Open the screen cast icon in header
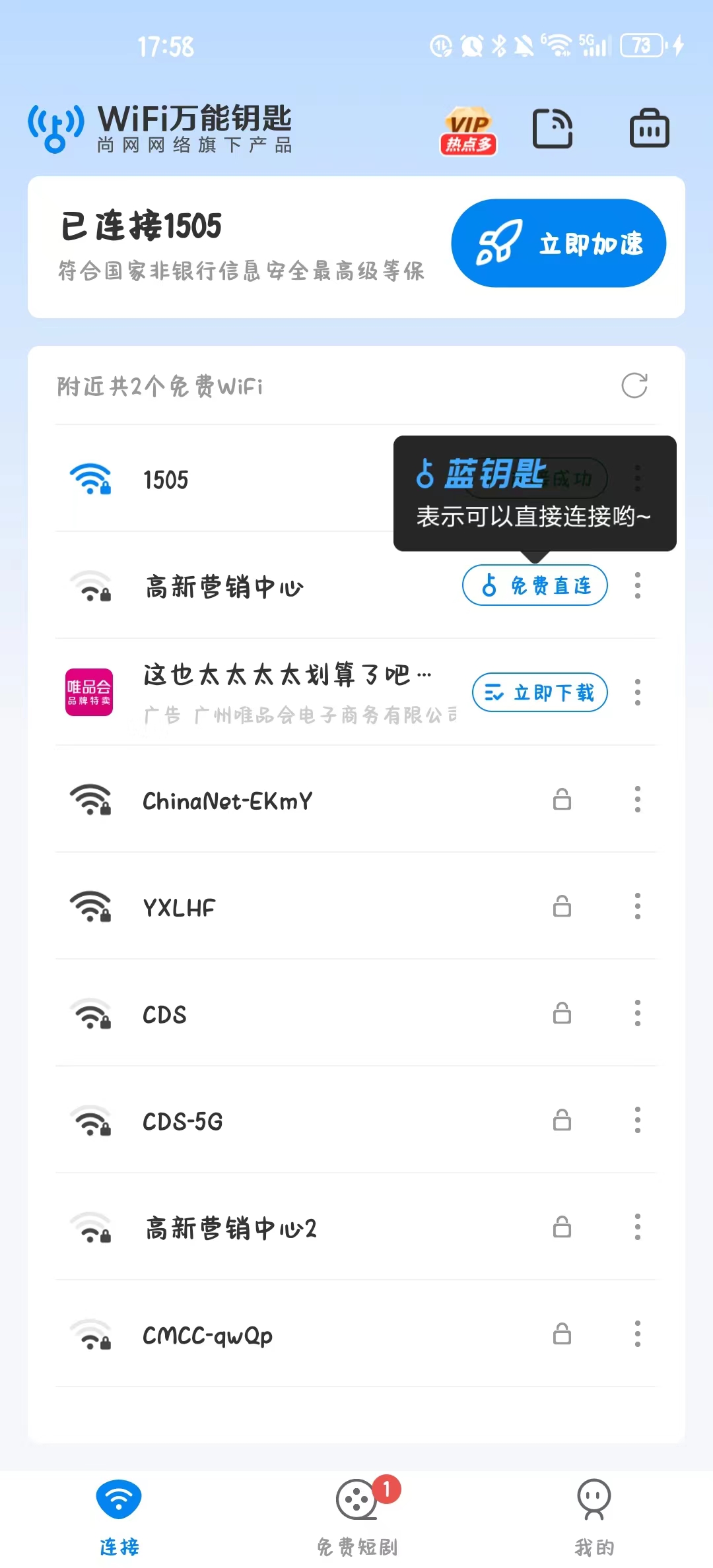Screen dimensions: 713x1568 (553, 129)
